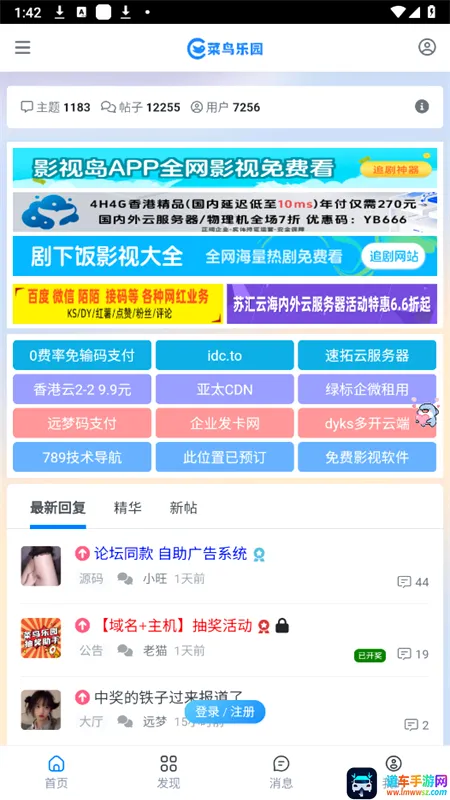Tap the info icon beside forum stats

[x=421, y=107]
